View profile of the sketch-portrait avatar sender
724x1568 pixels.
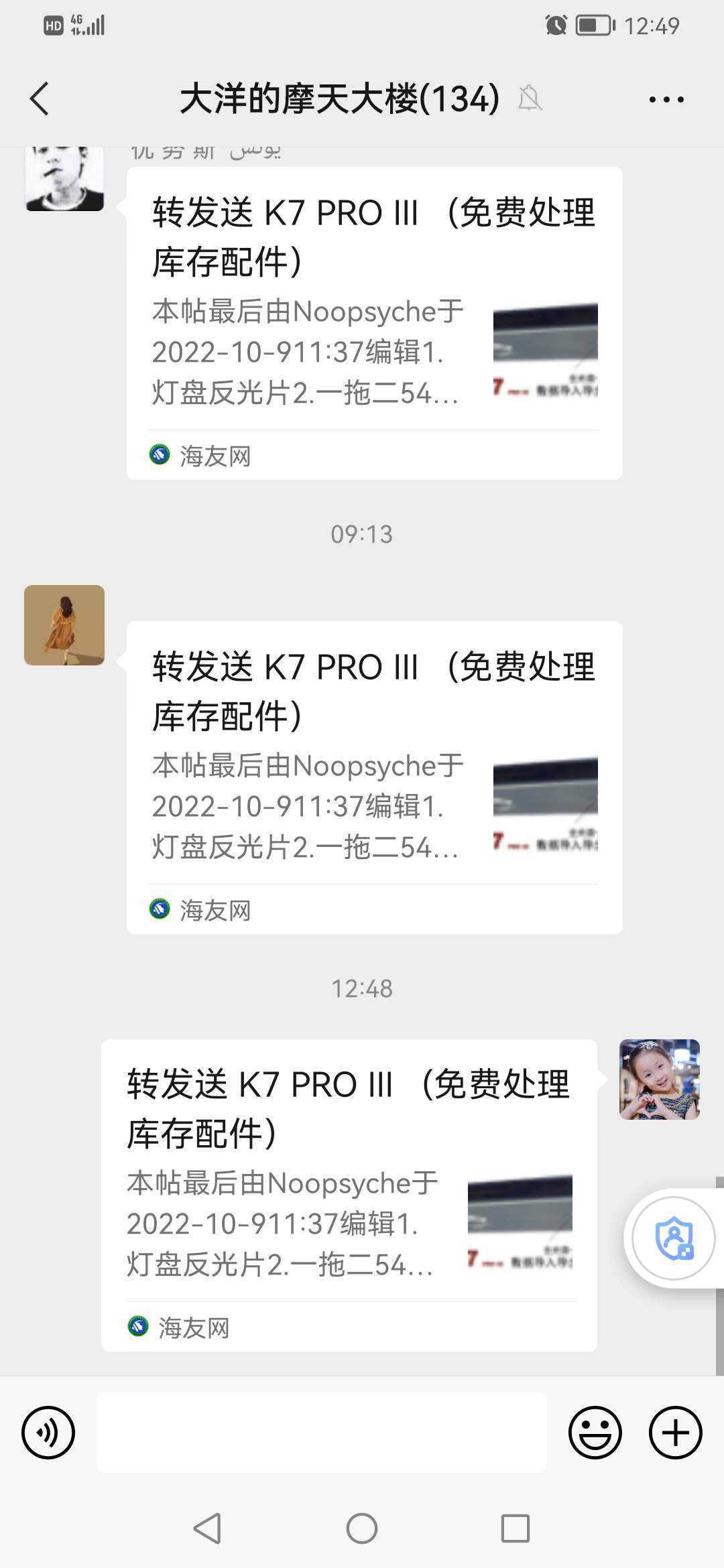64,178
